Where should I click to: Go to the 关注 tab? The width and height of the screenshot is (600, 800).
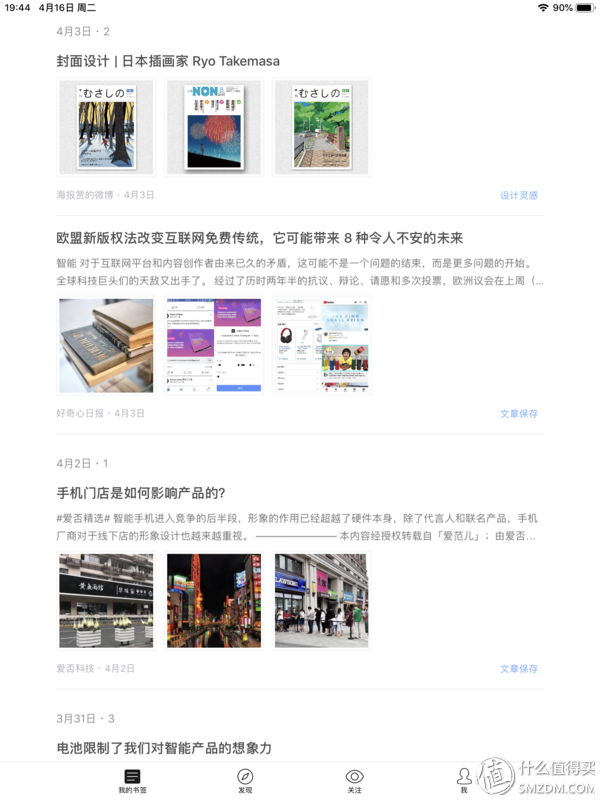pos(354,781)
